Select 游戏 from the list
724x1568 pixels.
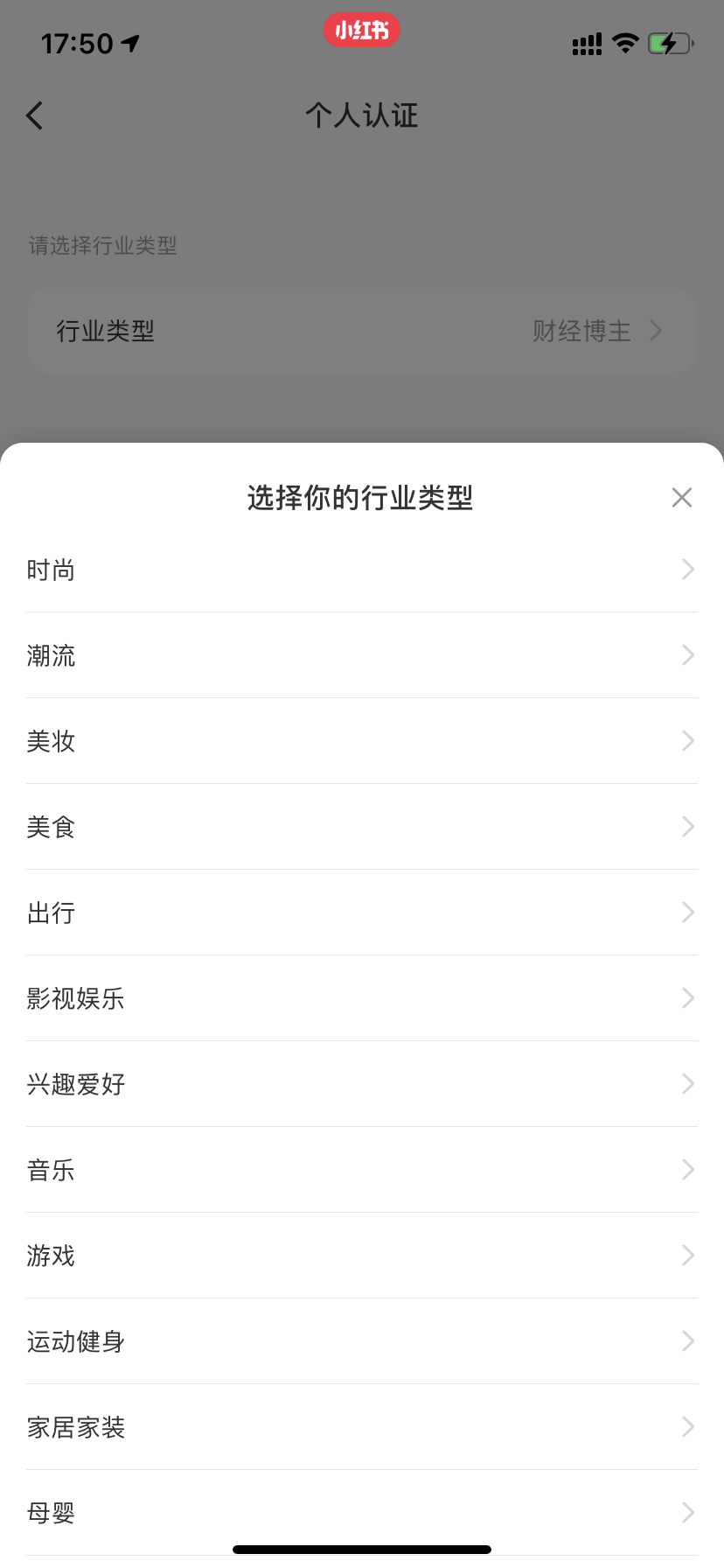point(361,1256)
